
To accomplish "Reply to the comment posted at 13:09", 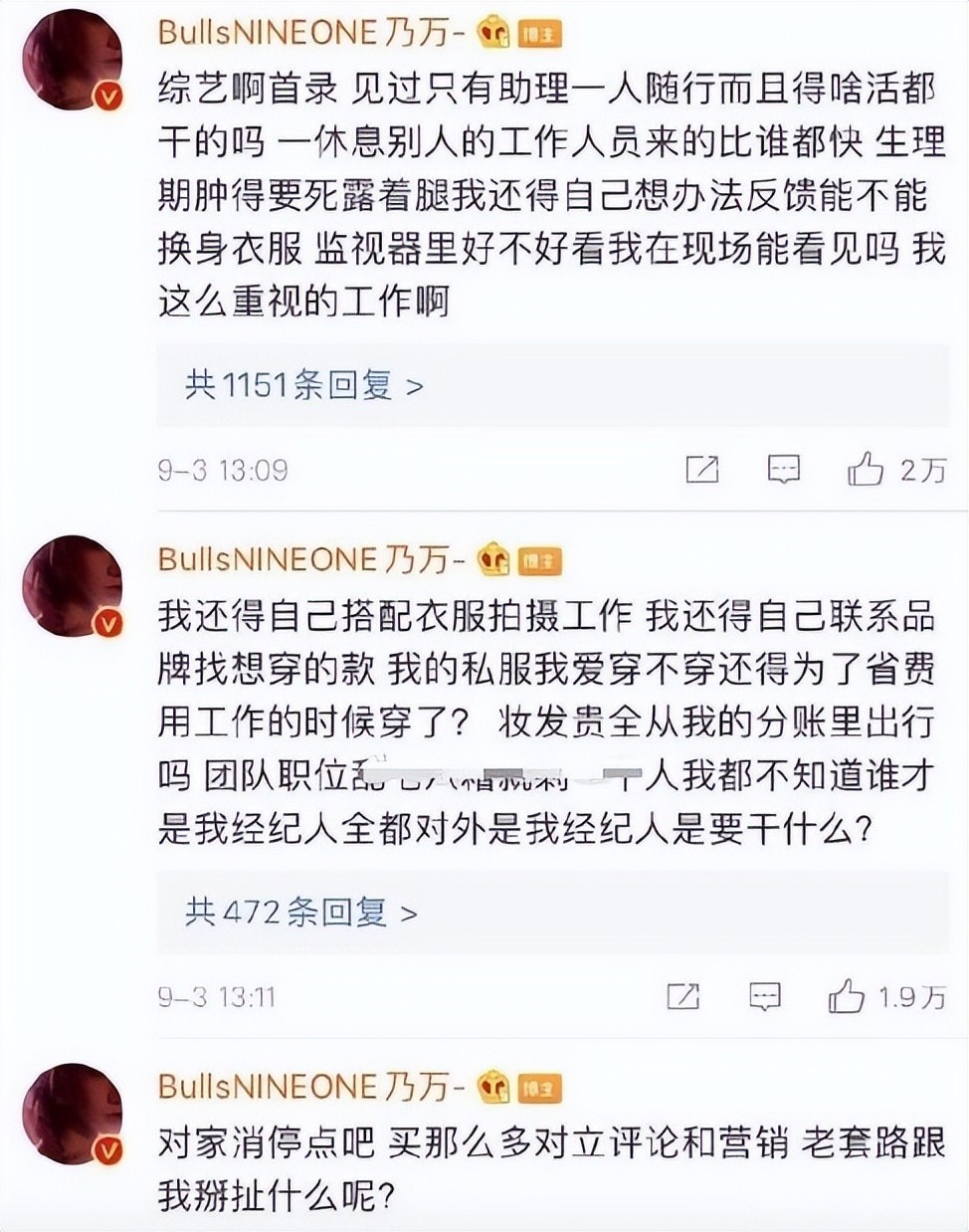I will (x=784, y=469).
